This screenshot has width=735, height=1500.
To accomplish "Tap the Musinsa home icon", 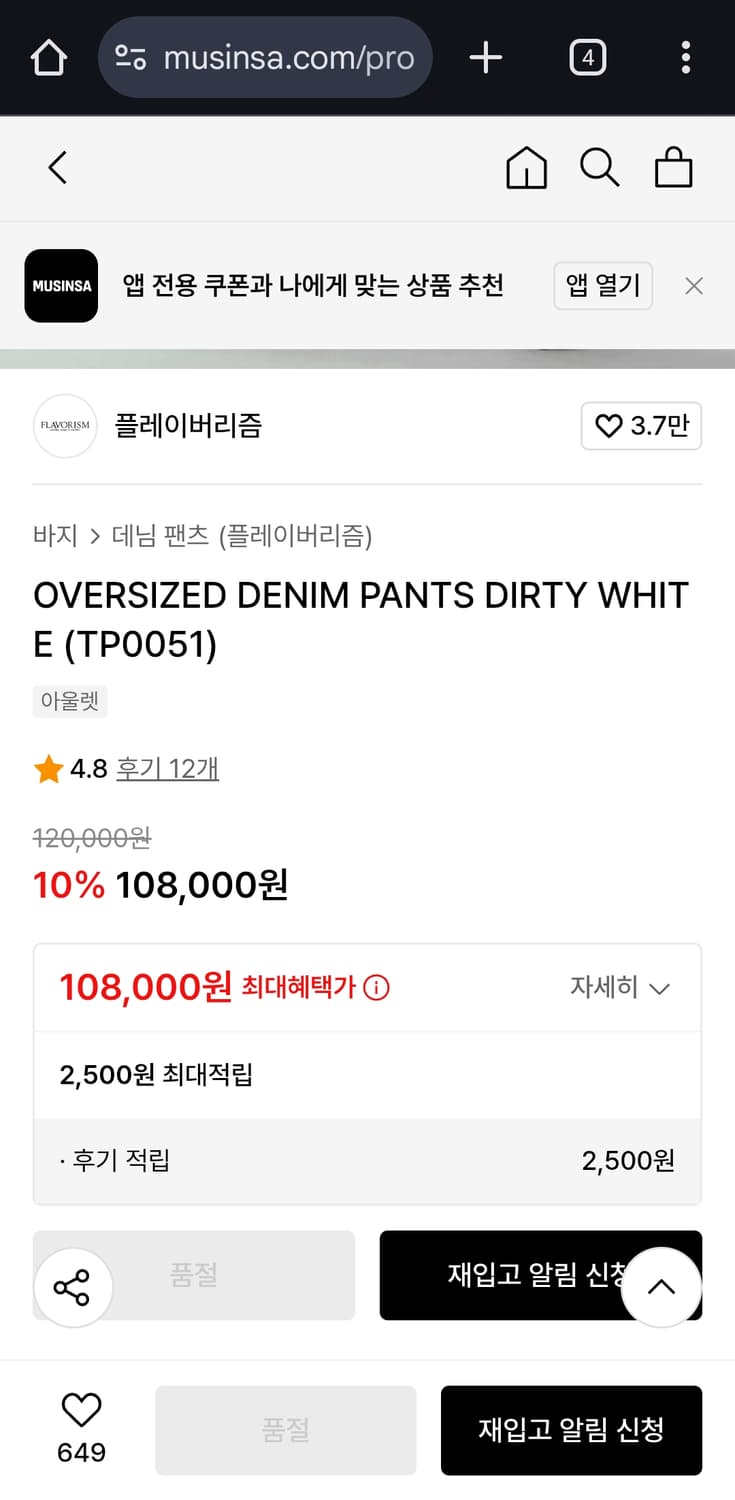I will point(526,168).
